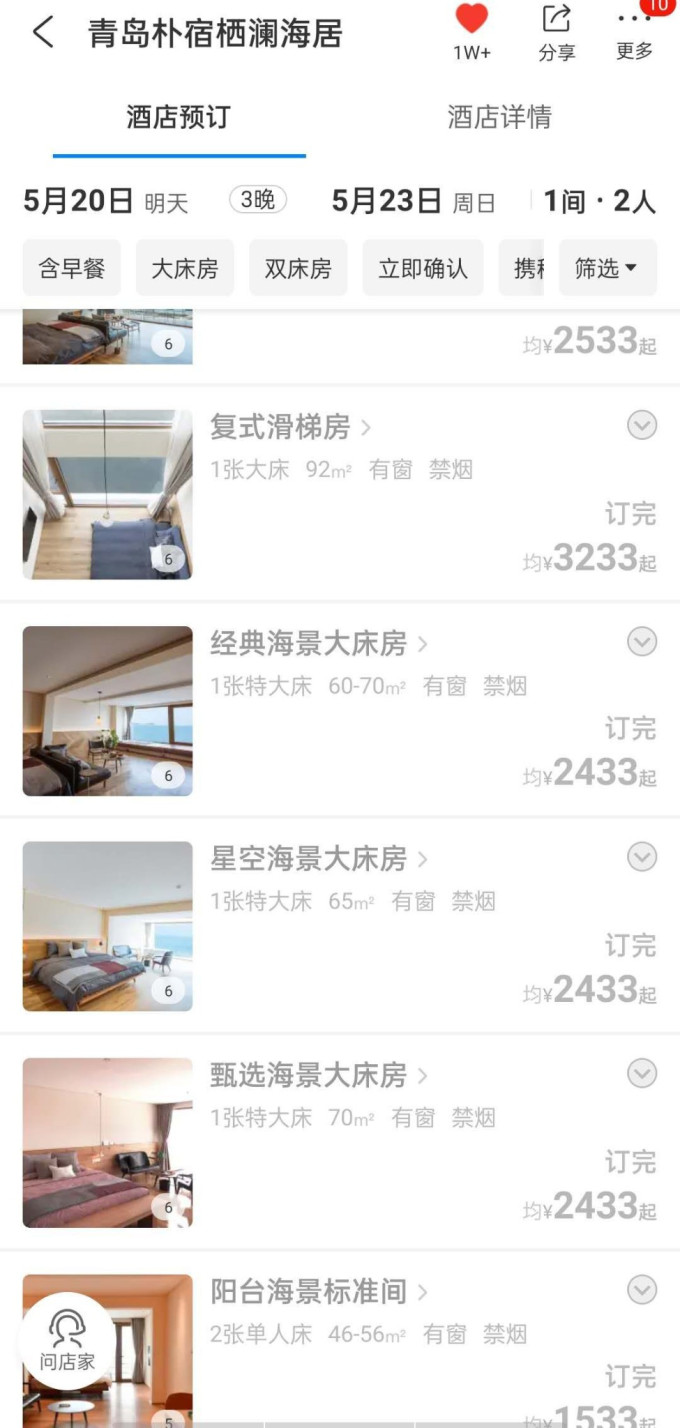Filter by 立即确认 rooms

coord(423,268)
